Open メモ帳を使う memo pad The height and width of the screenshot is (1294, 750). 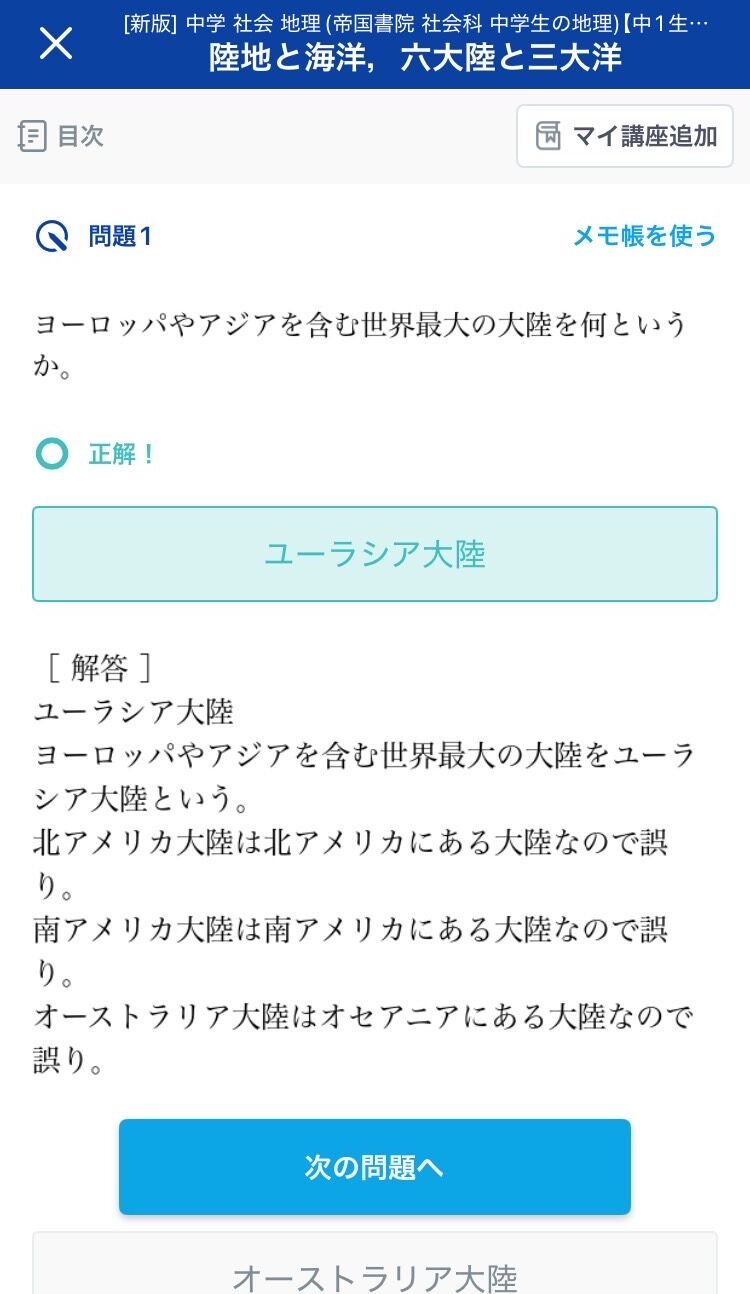point(644,236)
